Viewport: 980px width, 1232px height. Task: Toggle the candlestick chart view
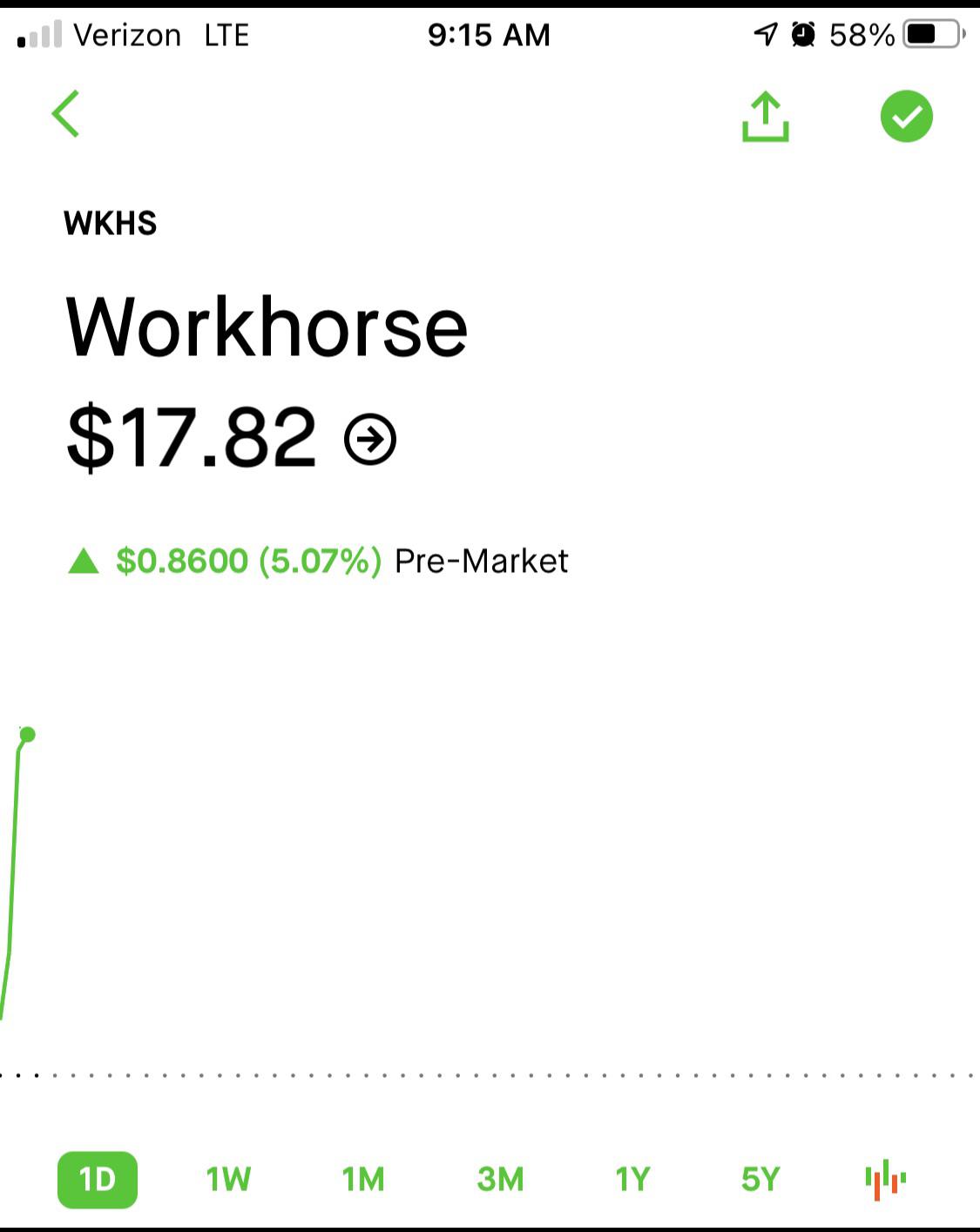click(886, 1180)
